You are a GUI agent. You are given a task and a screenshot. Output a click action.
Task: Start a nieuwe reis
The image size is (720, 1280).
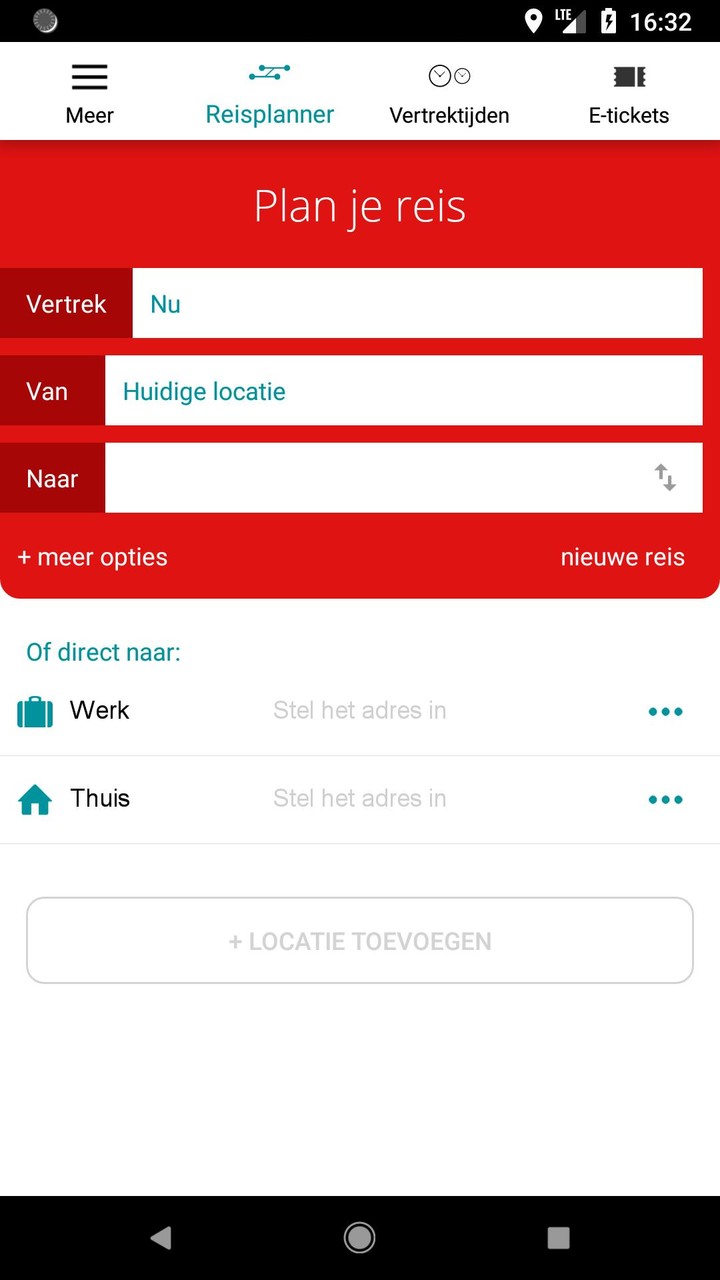(x=622, y=556)
